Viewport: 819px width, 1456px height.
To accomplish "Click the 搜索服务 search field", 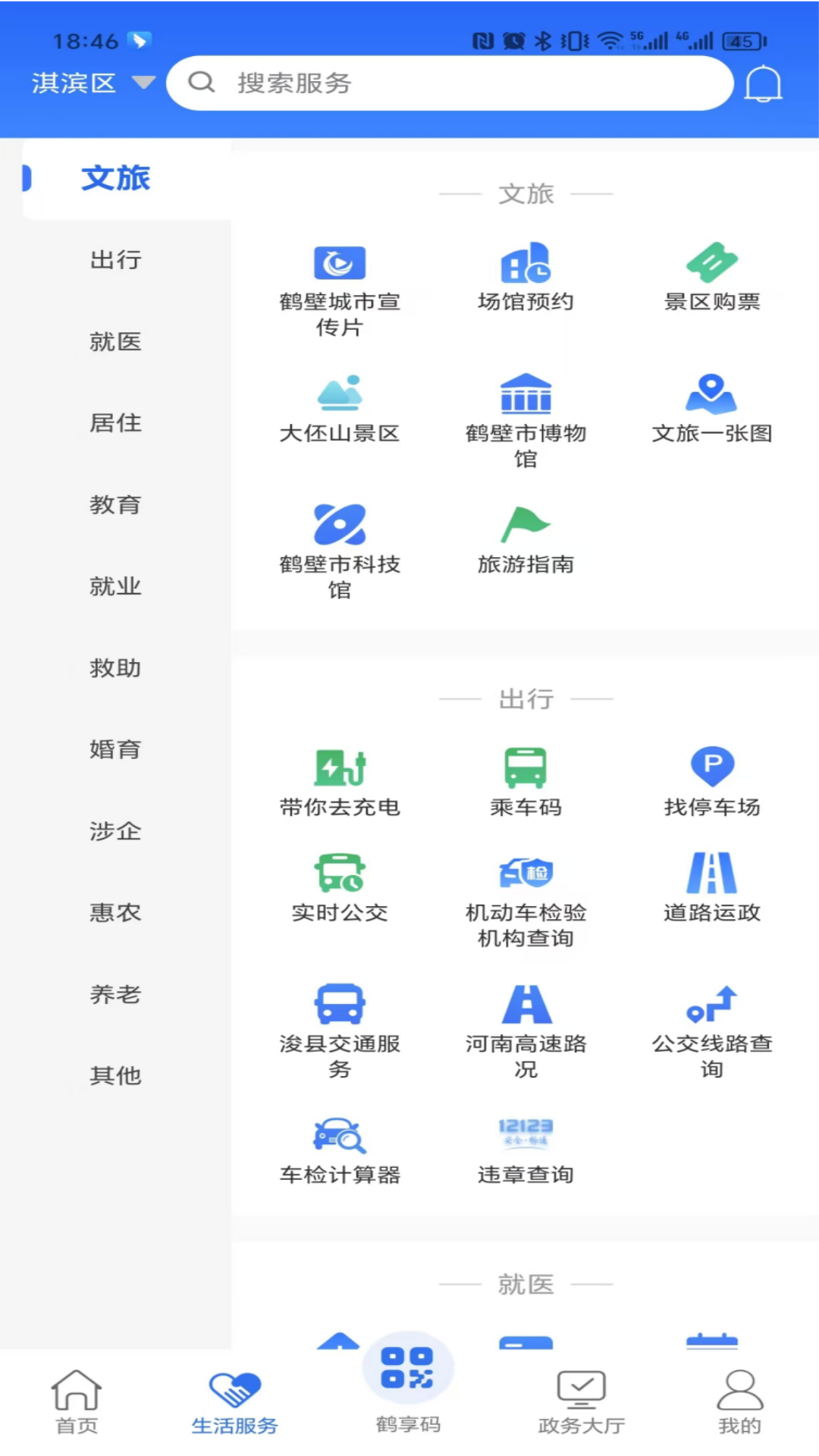I will pos(449,83).
